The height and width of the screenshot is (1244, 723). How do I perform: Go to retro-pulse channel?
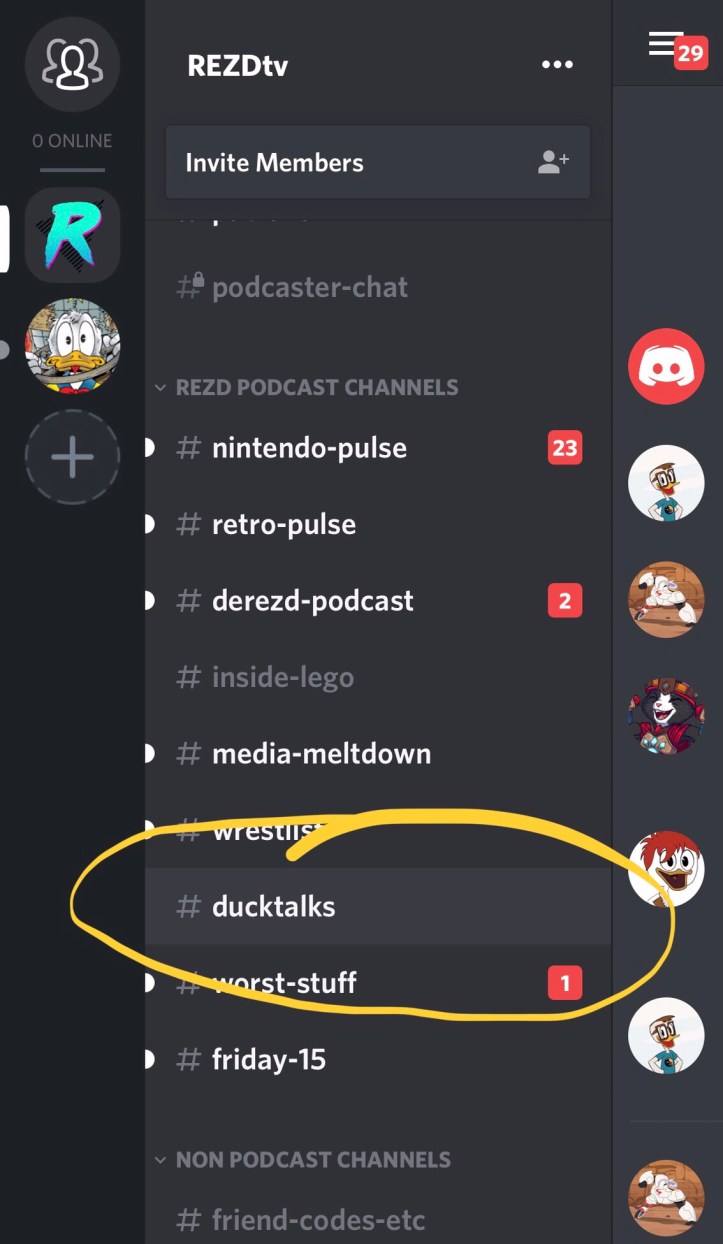(x=284, y=524)
